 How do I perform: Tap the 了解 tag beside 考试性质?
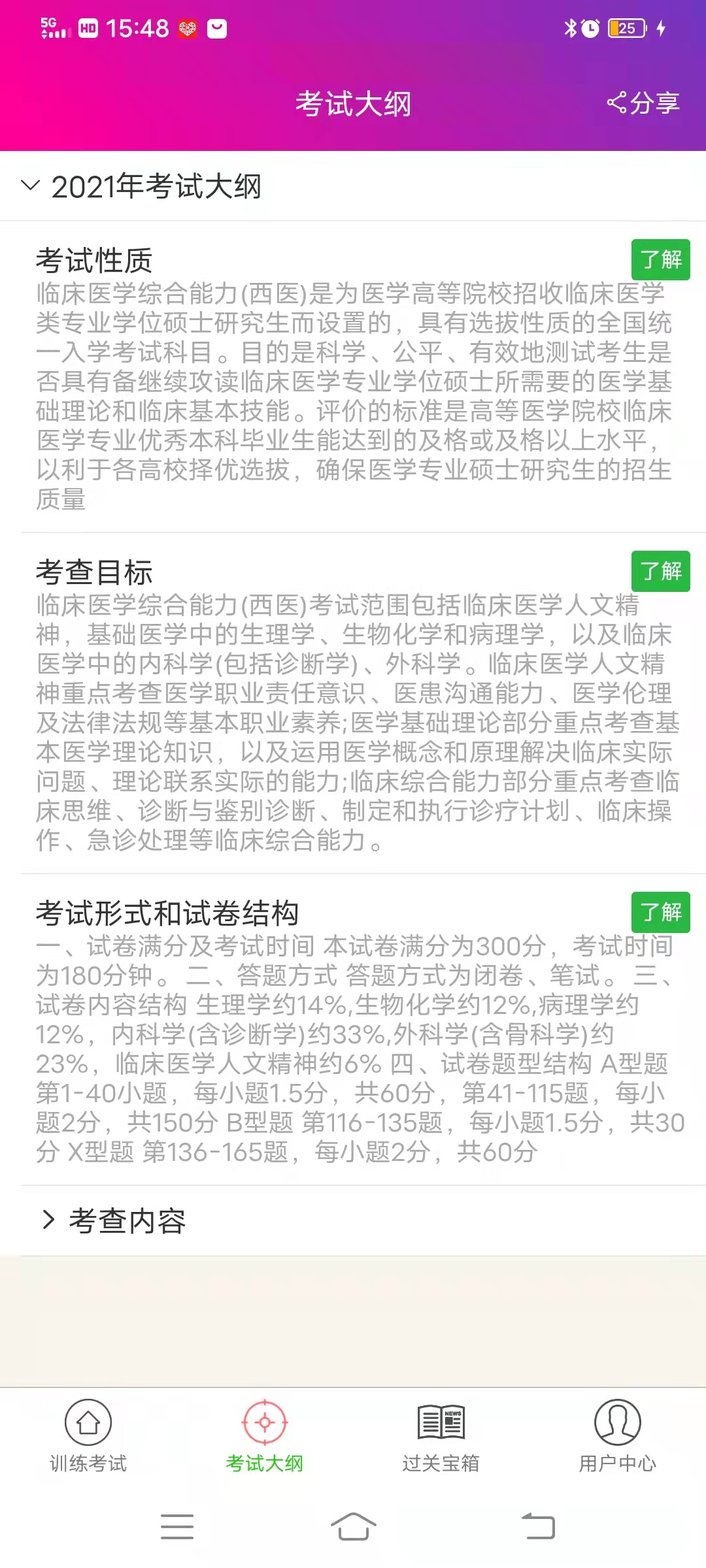coord(660,260)
